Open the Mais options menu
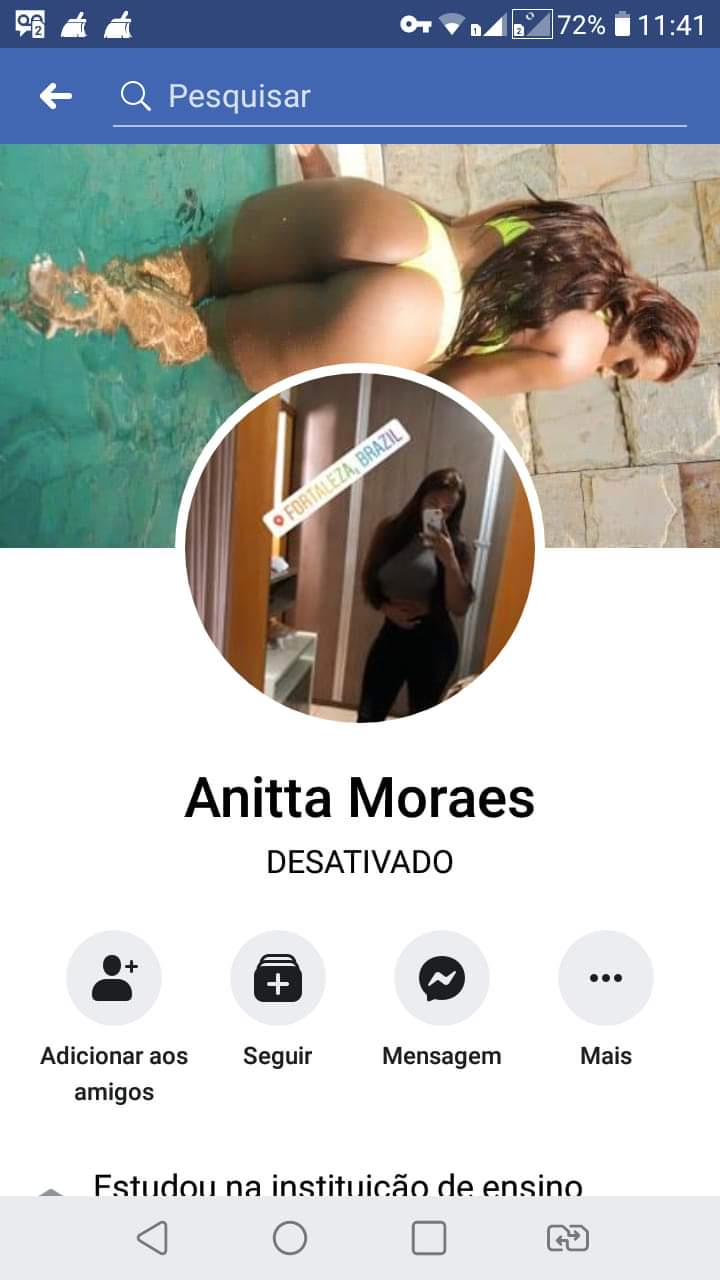Screen dimensions: 720x1280 606,979
